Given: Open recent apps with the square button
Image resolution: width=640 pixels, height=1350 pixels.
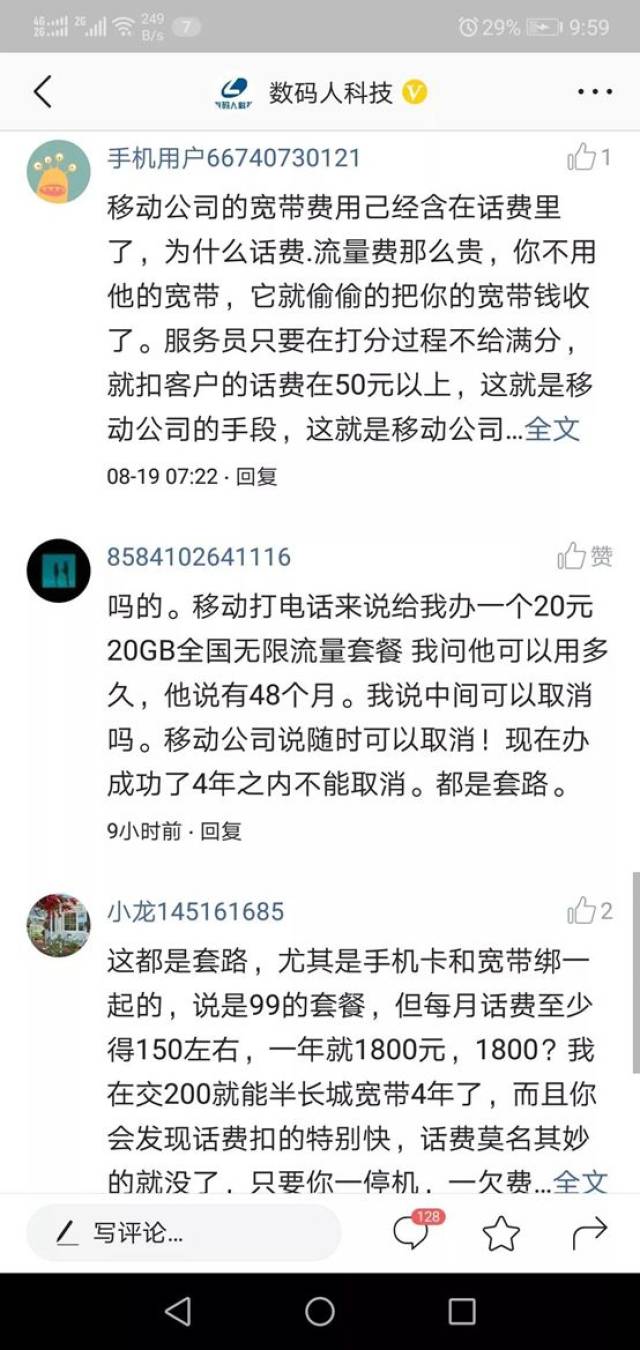Looking at the screenshot, I should (462, 1311).
